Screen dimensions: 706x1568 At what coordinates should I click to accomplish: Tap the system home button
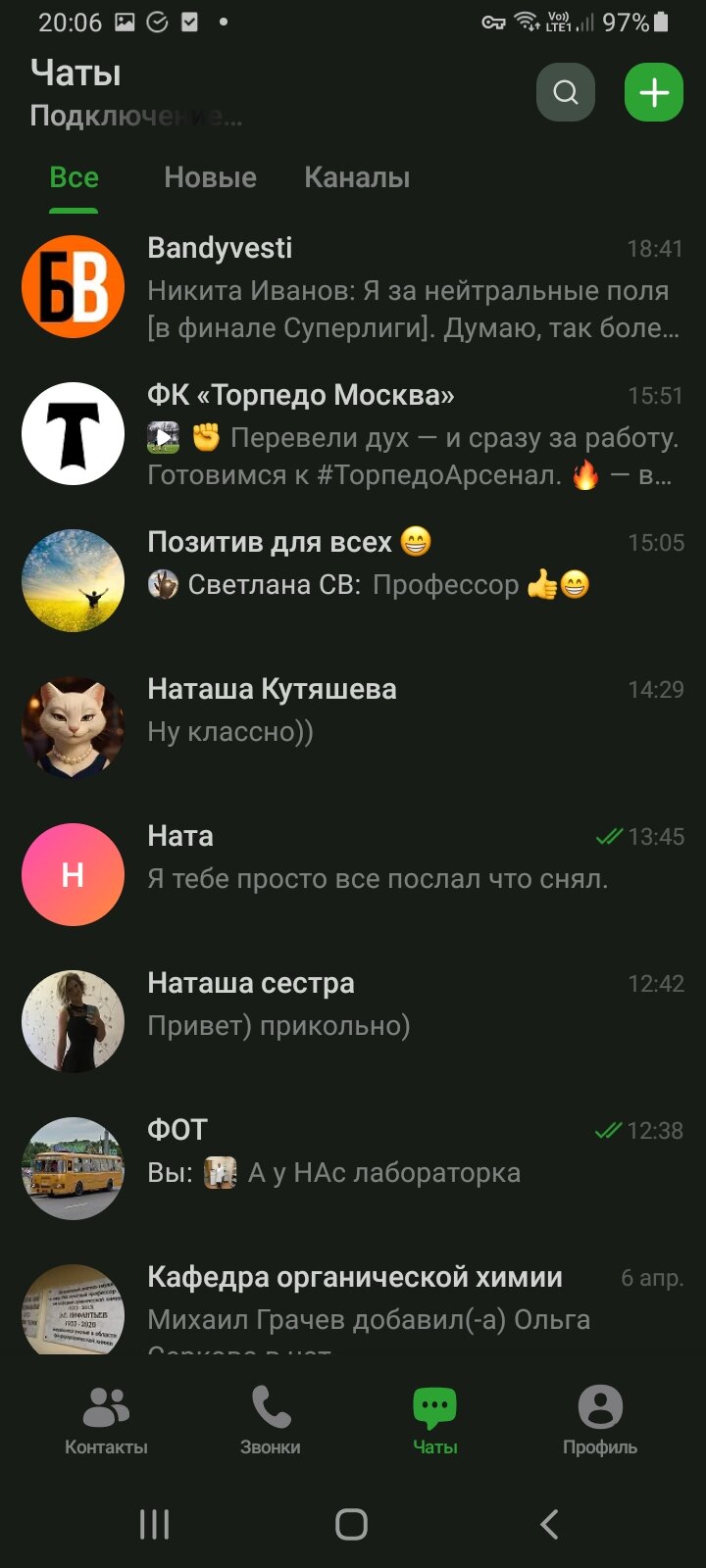click(x=351, y=1524)
